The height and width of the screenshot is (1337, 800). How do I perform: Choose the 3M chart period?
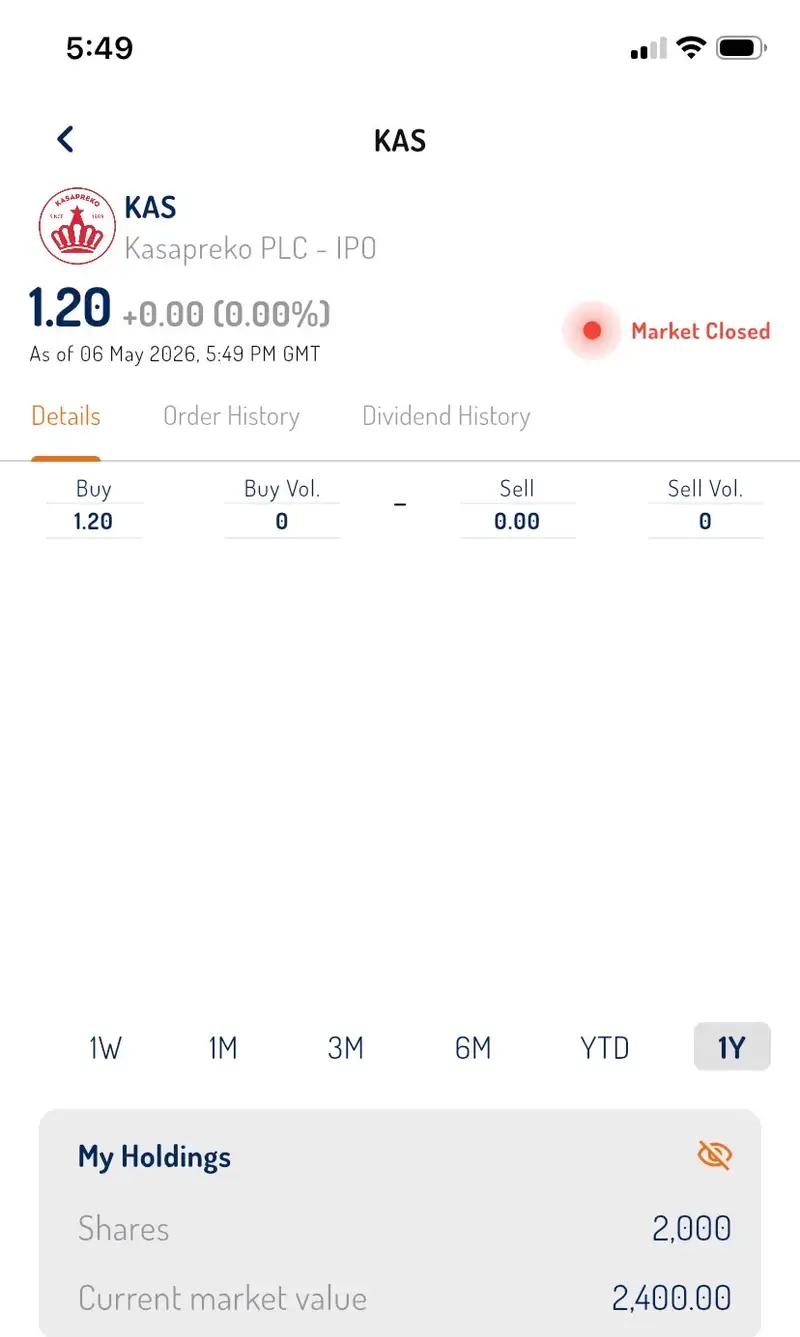346,1047
